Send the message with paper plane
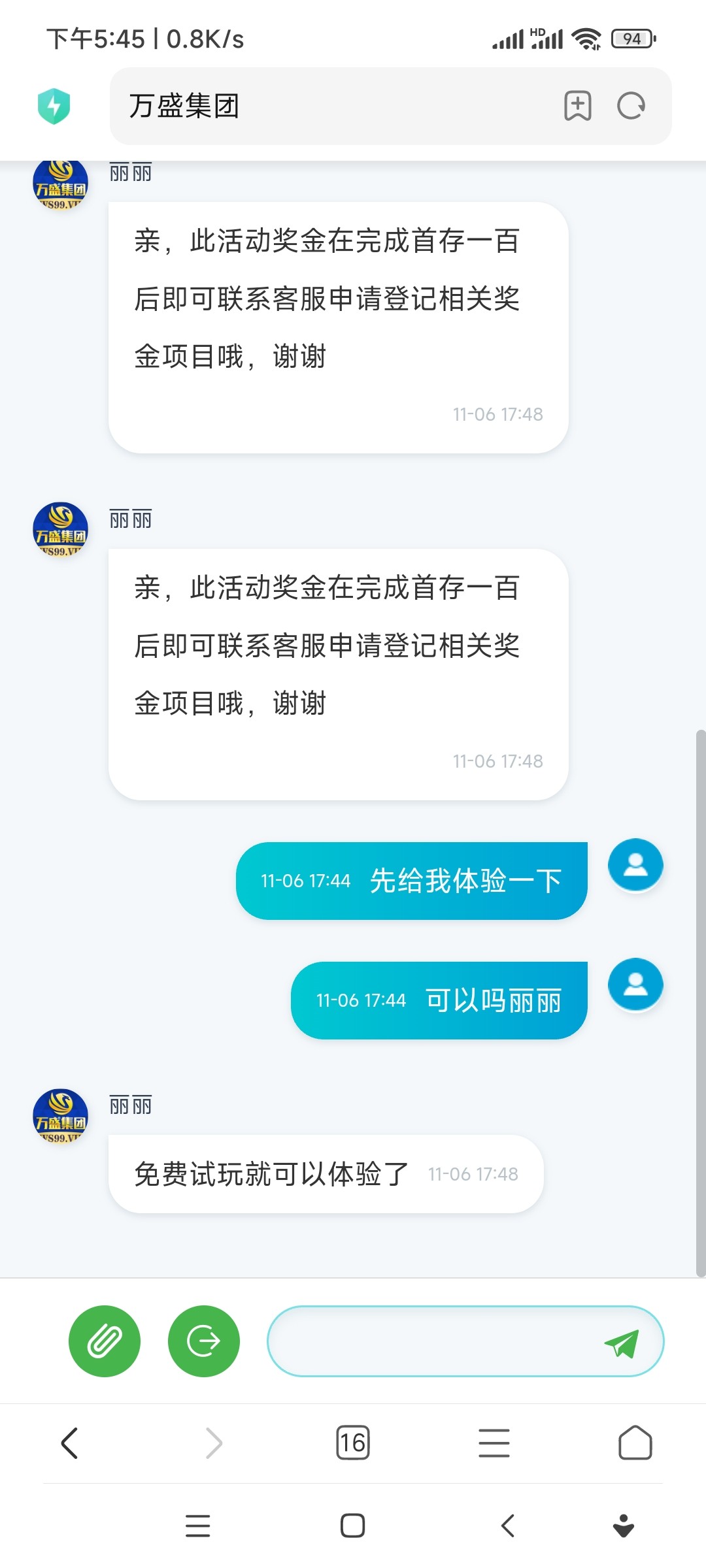This screenshot has height=1568, width=706. click(621, 1343)
